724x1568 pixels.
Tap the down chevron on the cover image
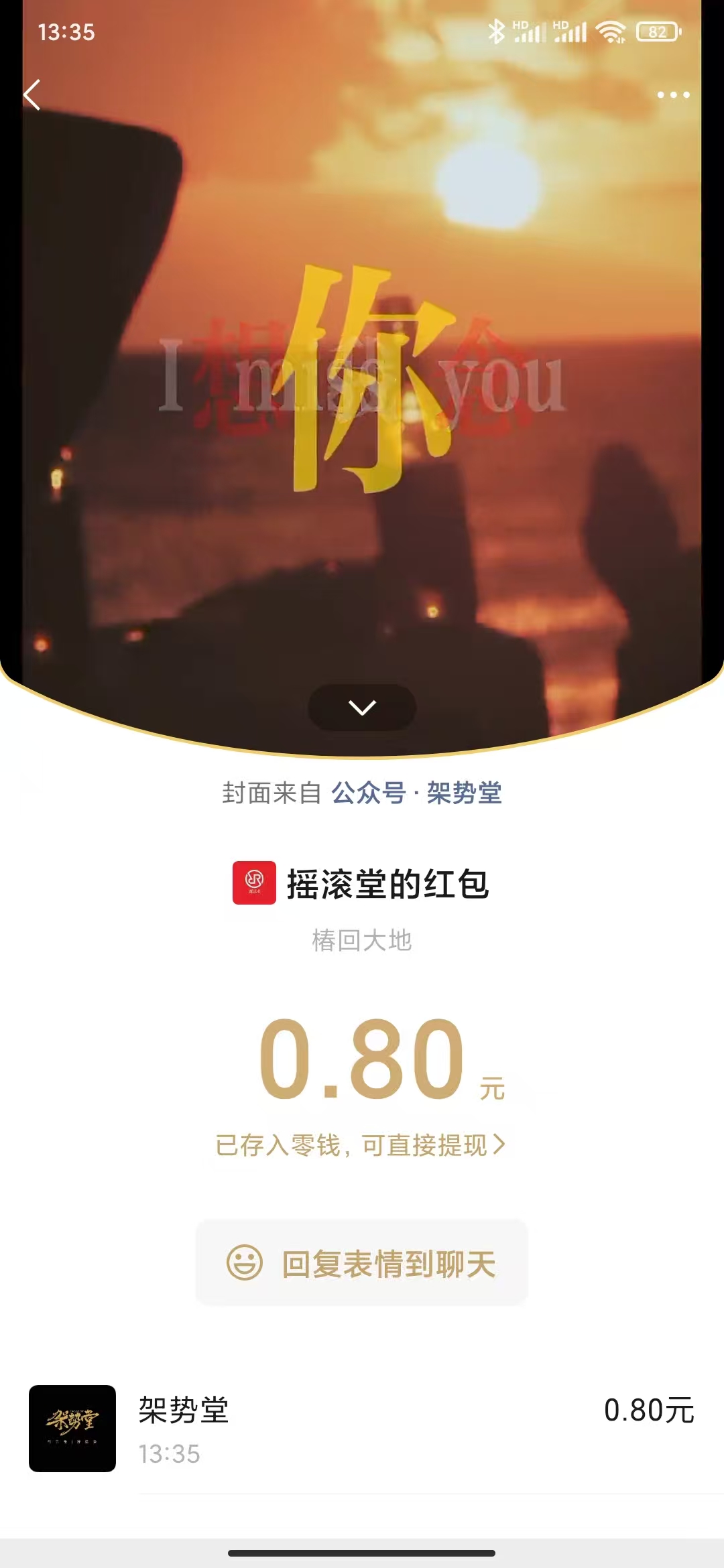pos(362,708)
